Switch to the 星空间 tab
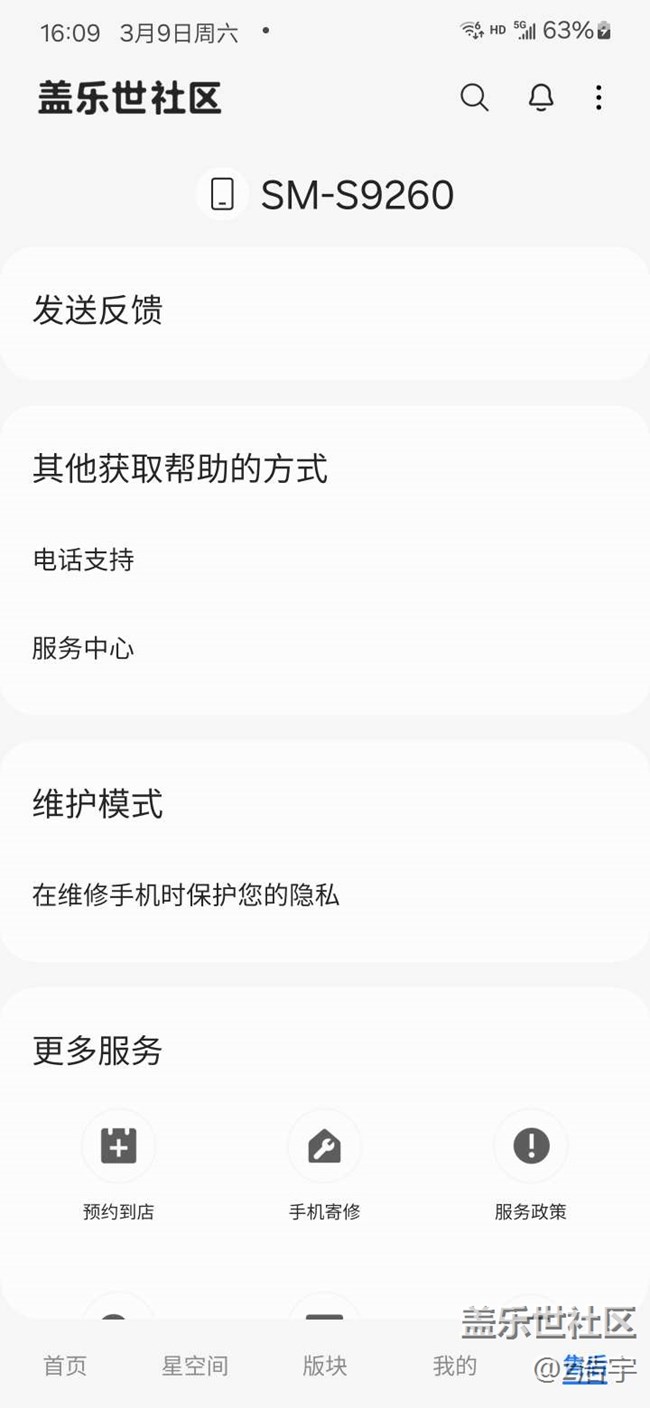Image resolution: width=650 pixels, height=1408 pixels. pyautogui.click(x=195, y=1366)
